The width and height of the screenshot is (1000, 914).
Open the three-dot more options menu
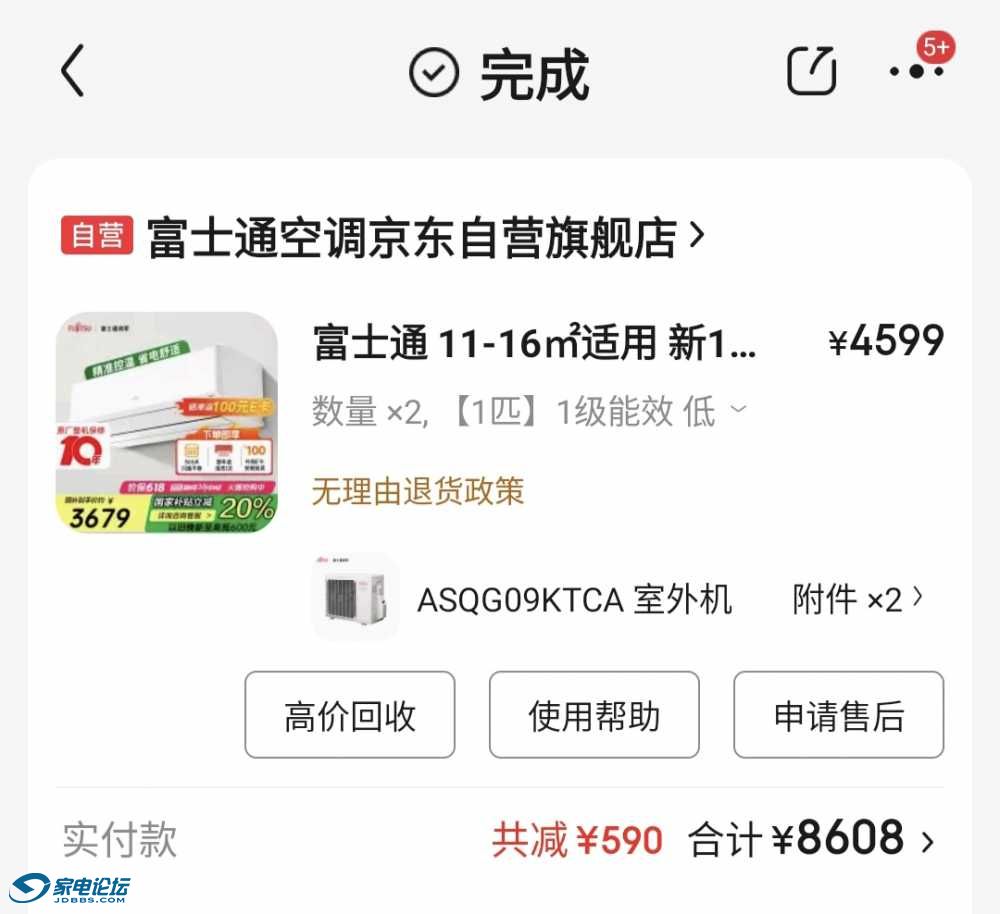[x=918, y=71]
